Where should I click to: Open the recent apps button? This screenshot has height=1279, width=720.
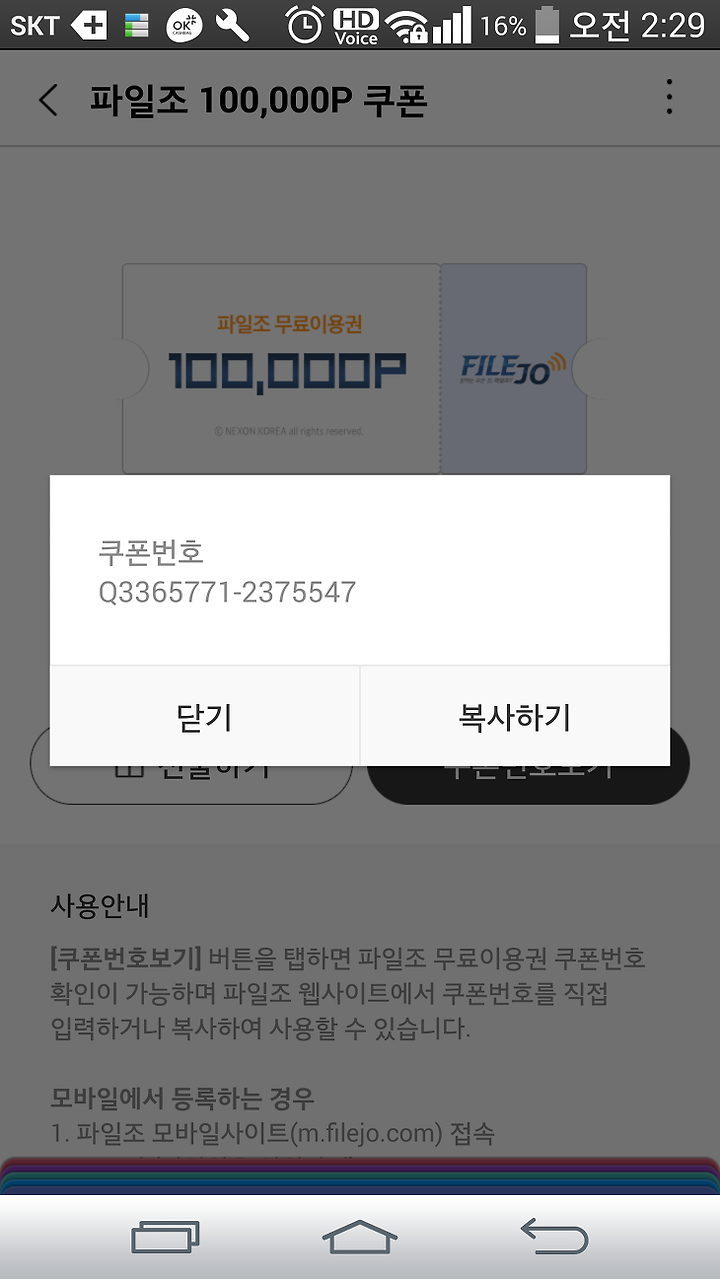coord(166,1238)
